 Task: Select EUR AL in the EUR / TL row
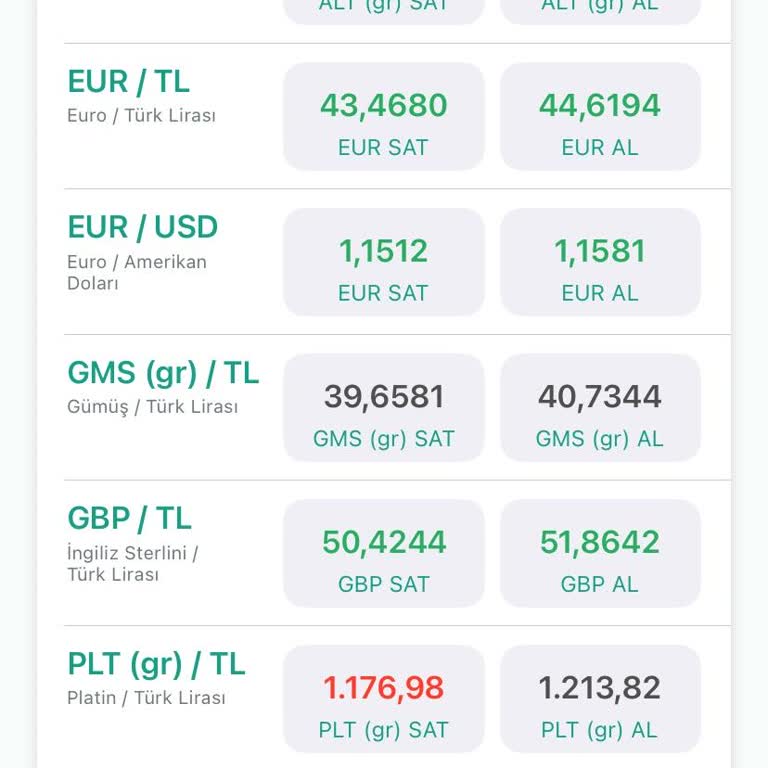pyautogui.click(x=600, y=117)
